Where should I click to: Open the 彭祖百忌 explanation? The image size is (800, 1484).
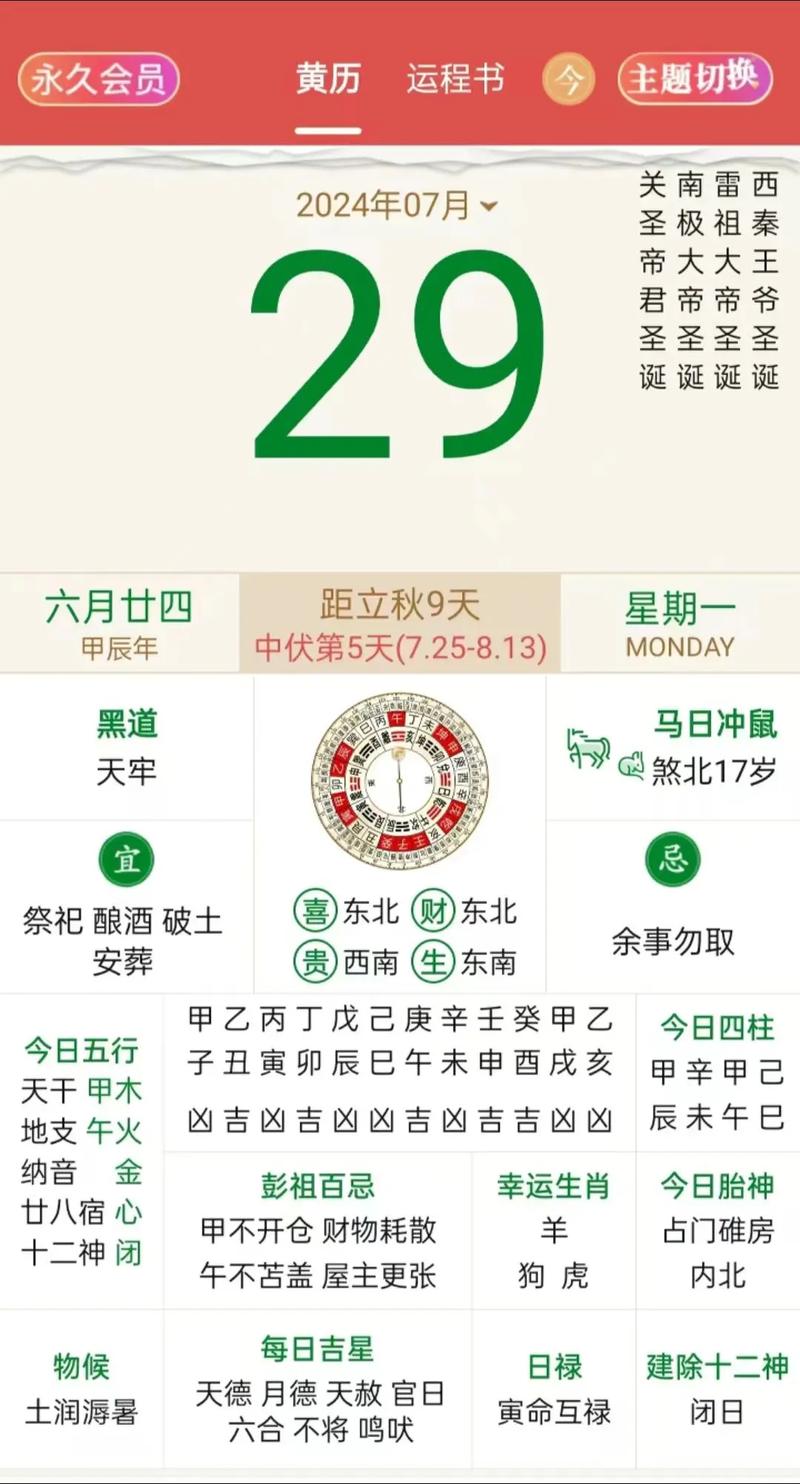pos(318,1231)
